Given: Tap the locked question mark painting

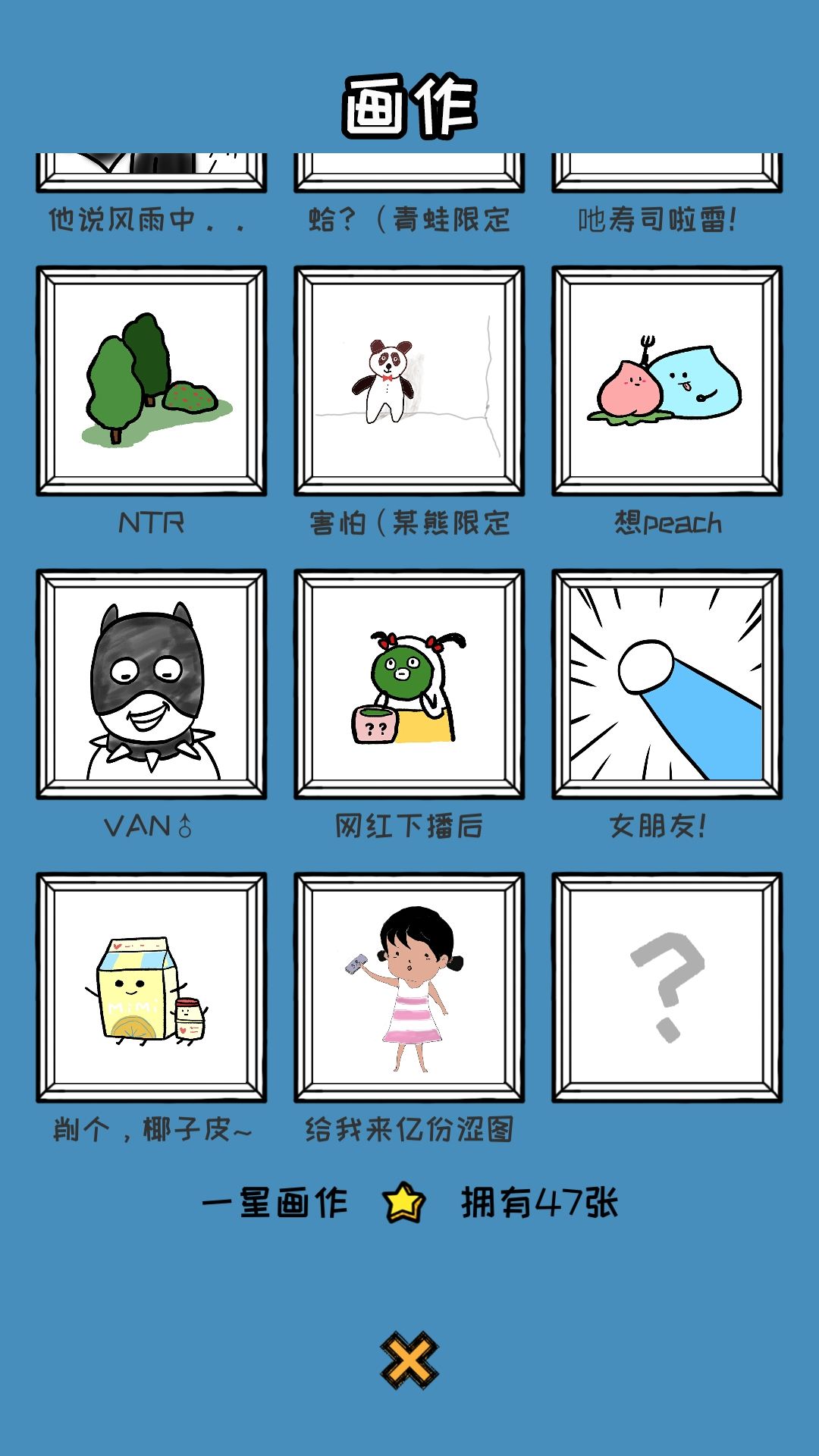Looking at the screenshot, I should (x=667, y=987).
